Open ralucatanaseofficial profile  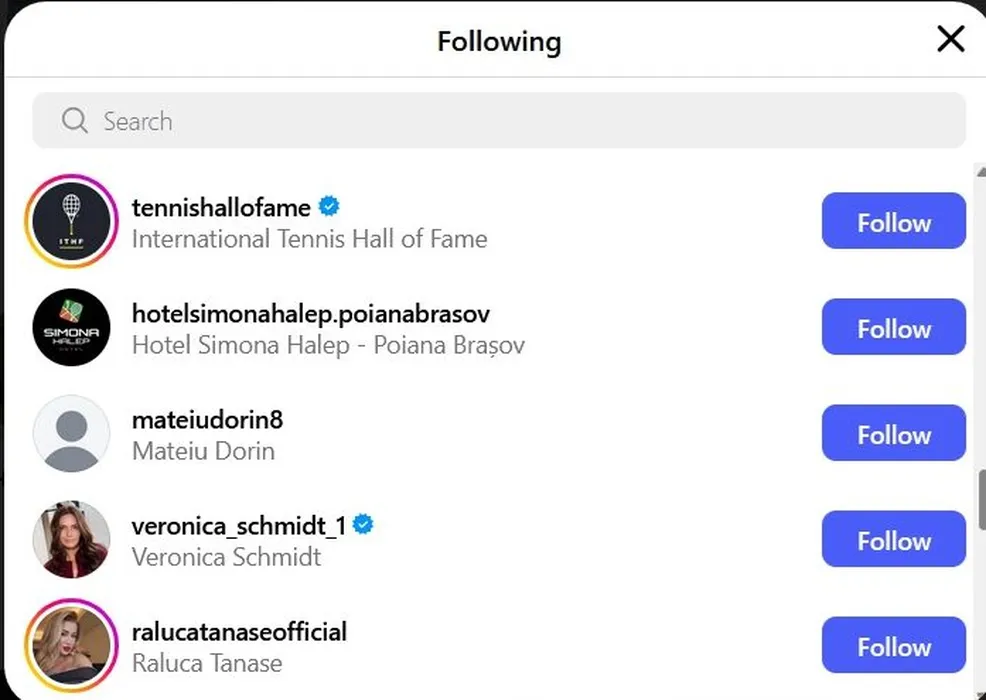click(239, 633)
